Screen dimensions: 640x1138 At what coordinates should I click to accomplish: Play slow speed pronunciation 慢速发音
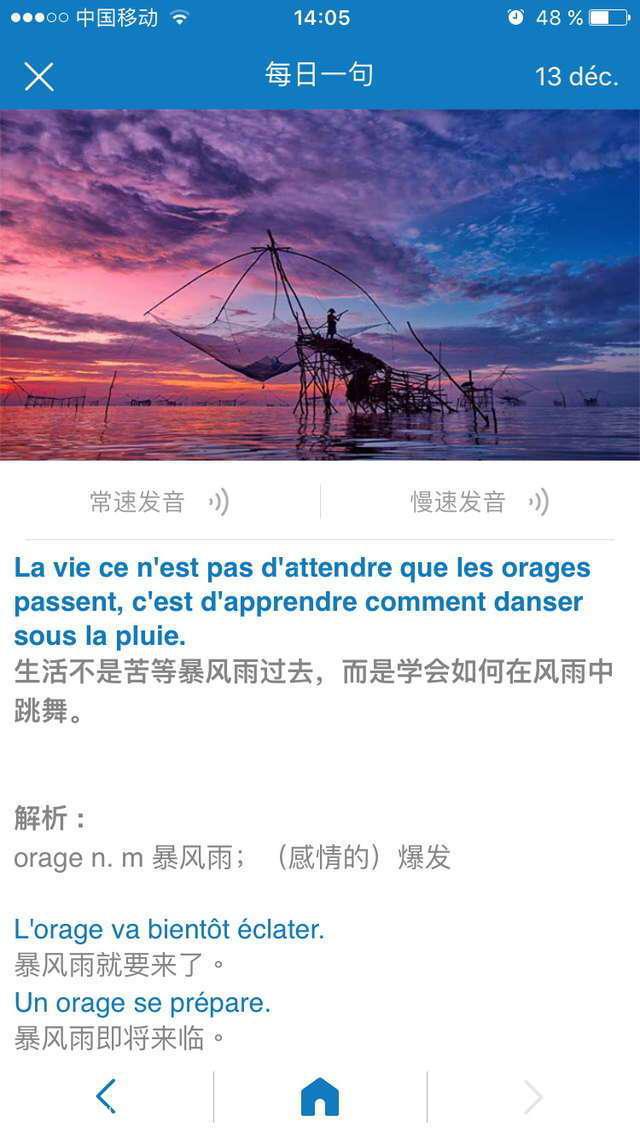point(480,502)
